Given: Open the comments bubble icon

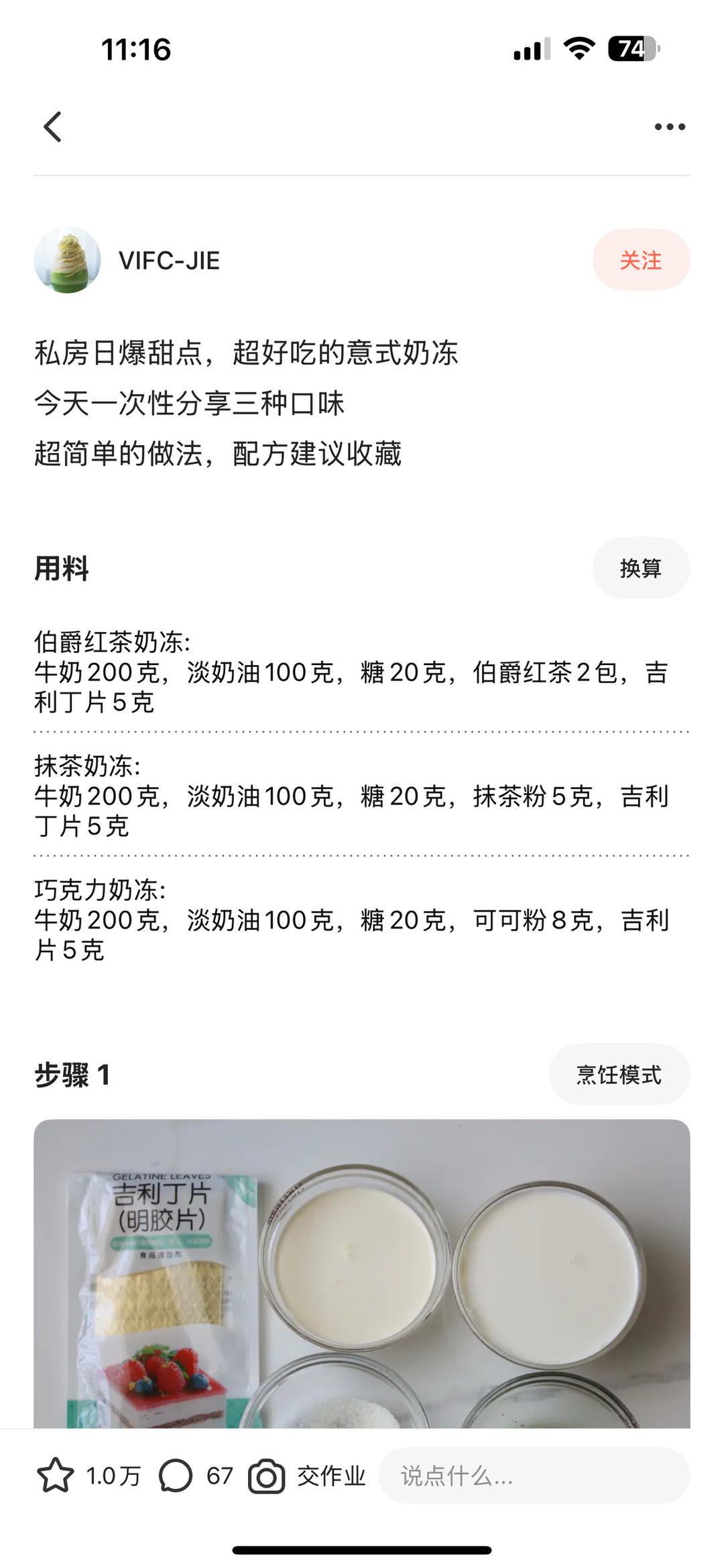Looking at the screenshot, I should pyautogui.click(x=176, y=1475).
